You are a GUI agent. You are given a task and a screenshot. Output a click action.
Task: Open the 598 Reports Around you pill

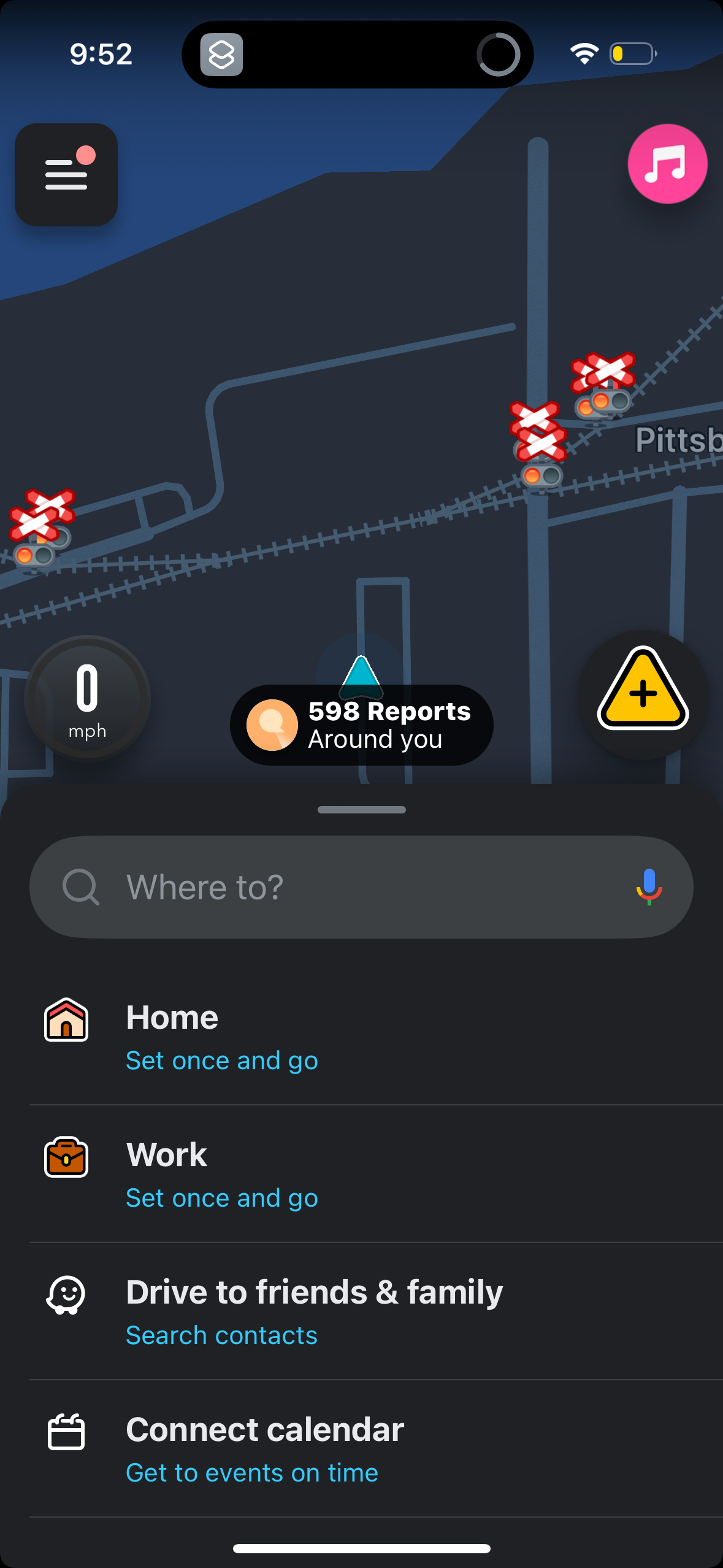[361, 724]
